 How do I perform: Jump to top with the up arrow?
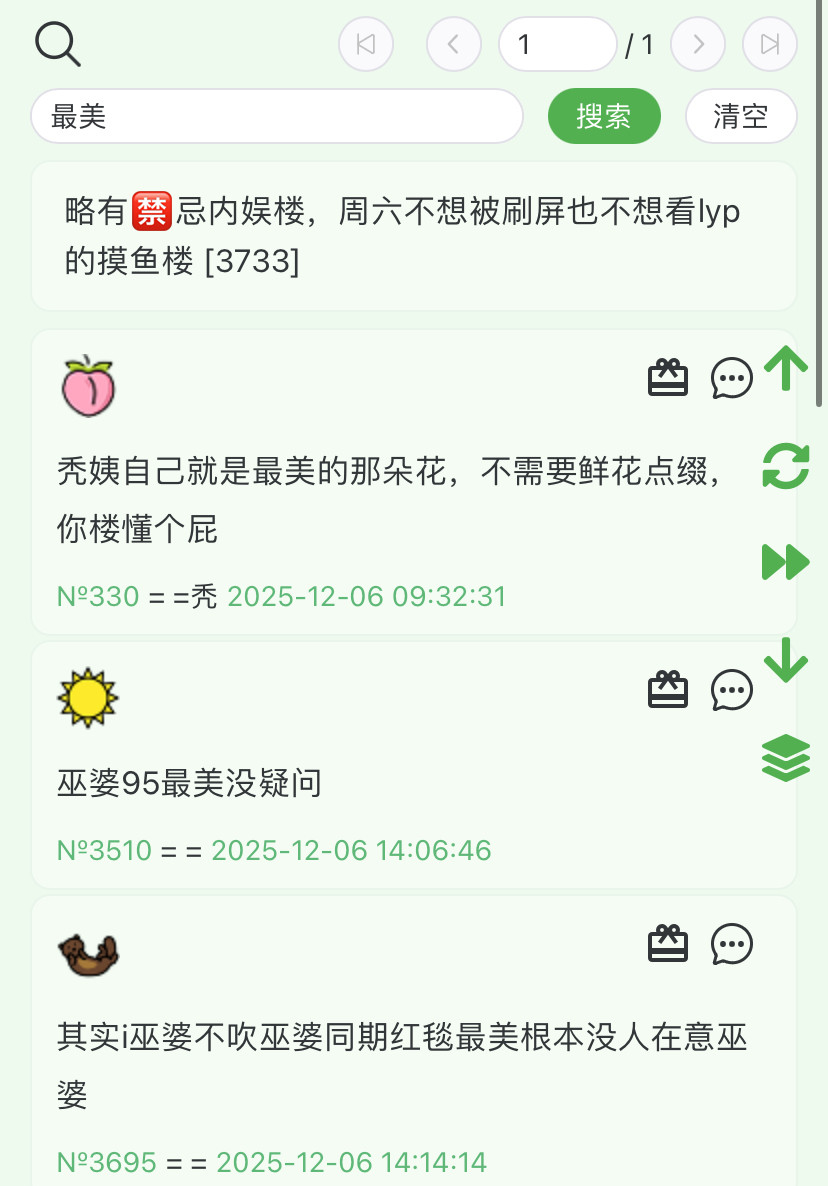click(786, 368)
